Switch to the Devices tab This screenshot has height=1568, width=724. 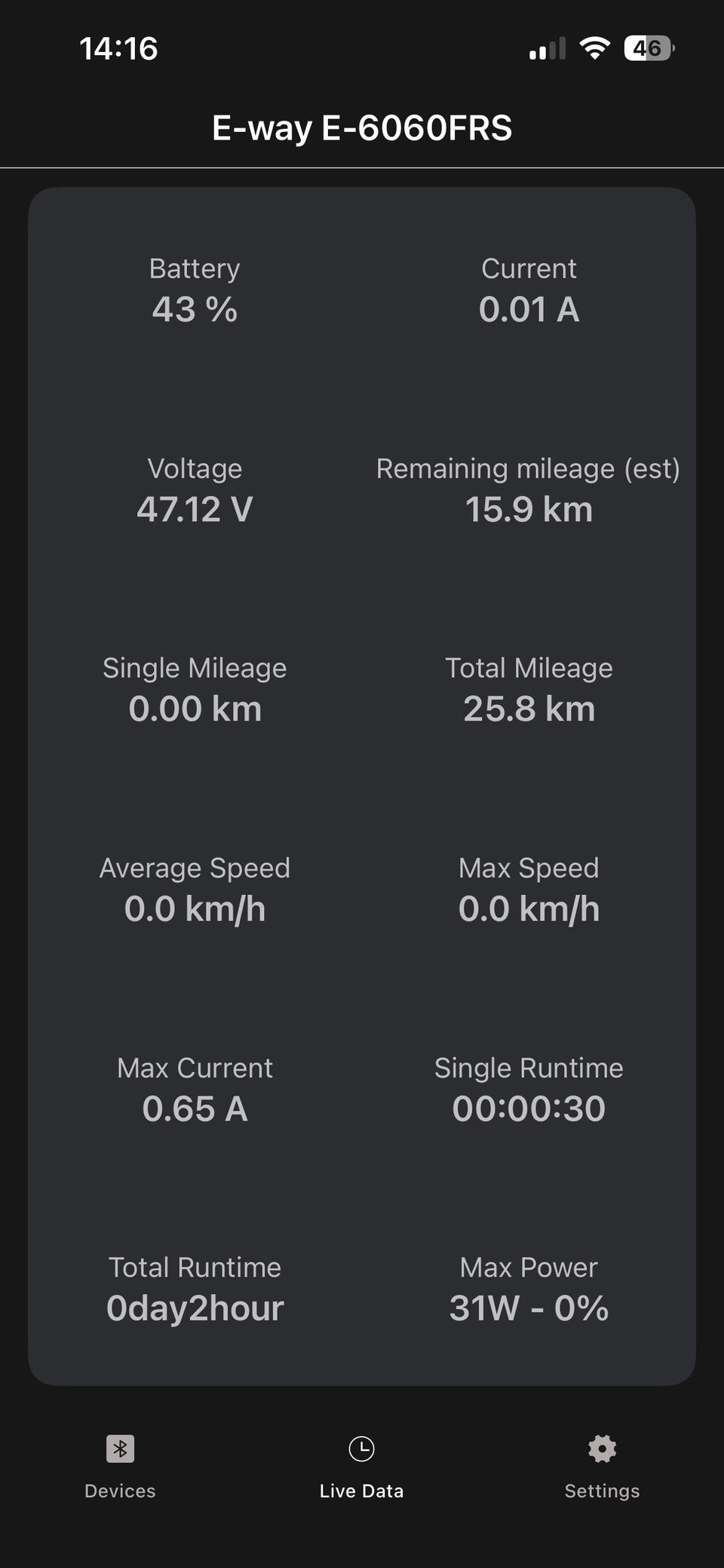tap(120, 1465)
